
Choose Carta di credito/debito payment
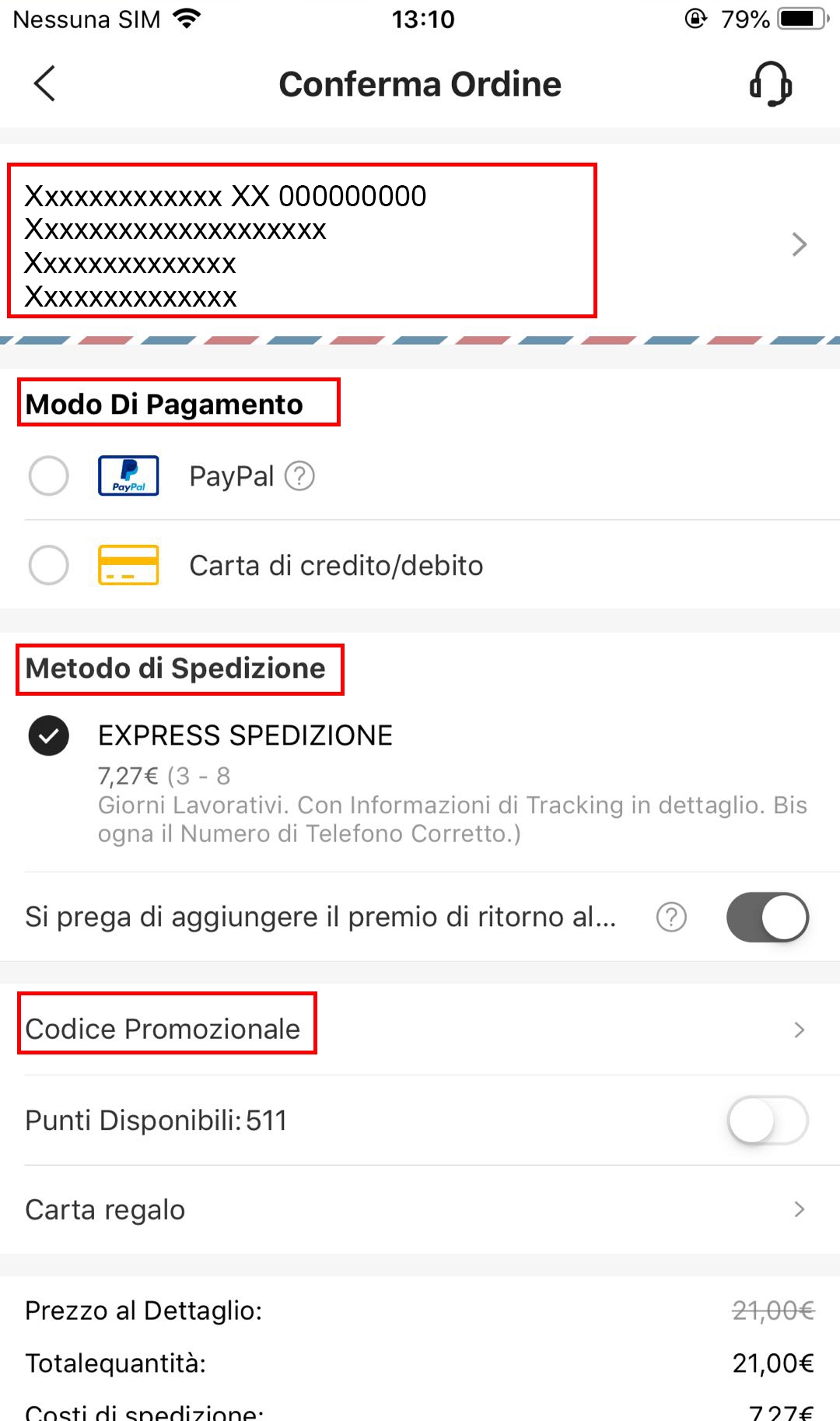[49, 565]
